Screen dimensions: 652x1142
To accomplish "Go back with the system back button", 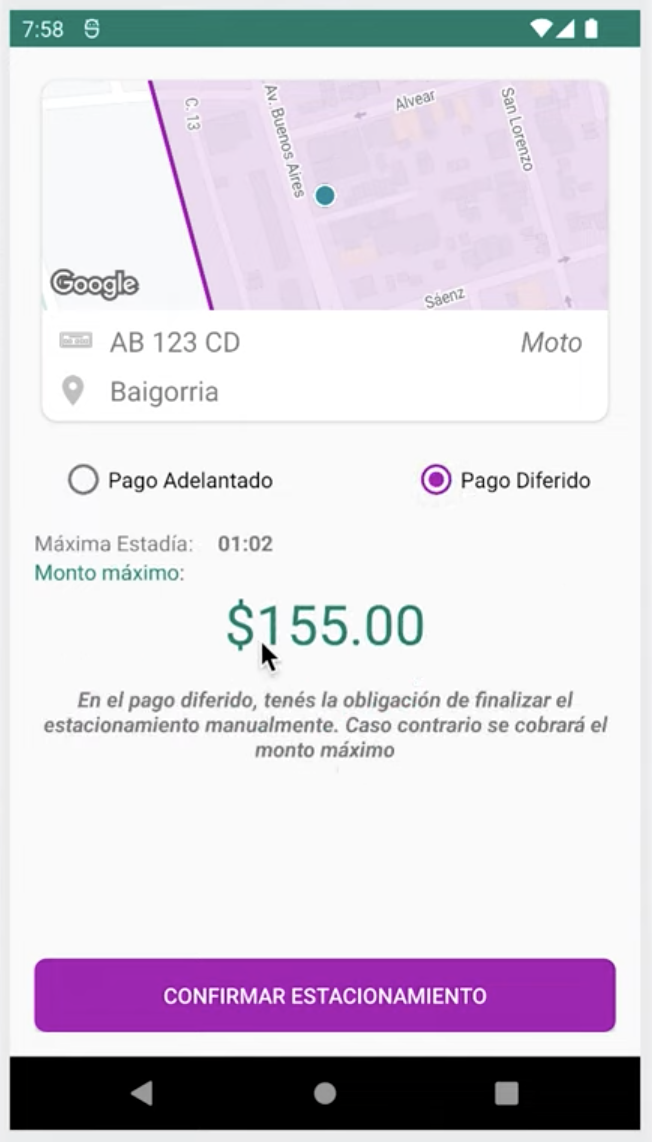I will (x=142, y=1093).
